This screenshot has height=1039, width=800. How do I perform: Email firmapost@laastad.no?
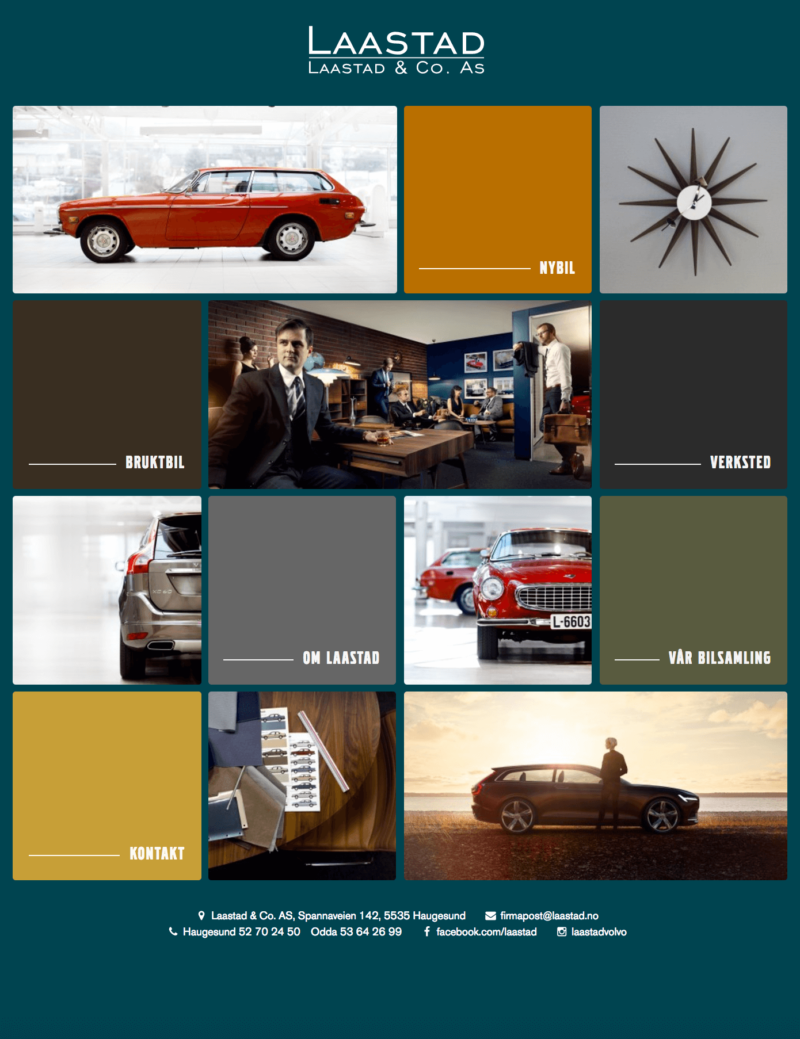tap(548, 915)
